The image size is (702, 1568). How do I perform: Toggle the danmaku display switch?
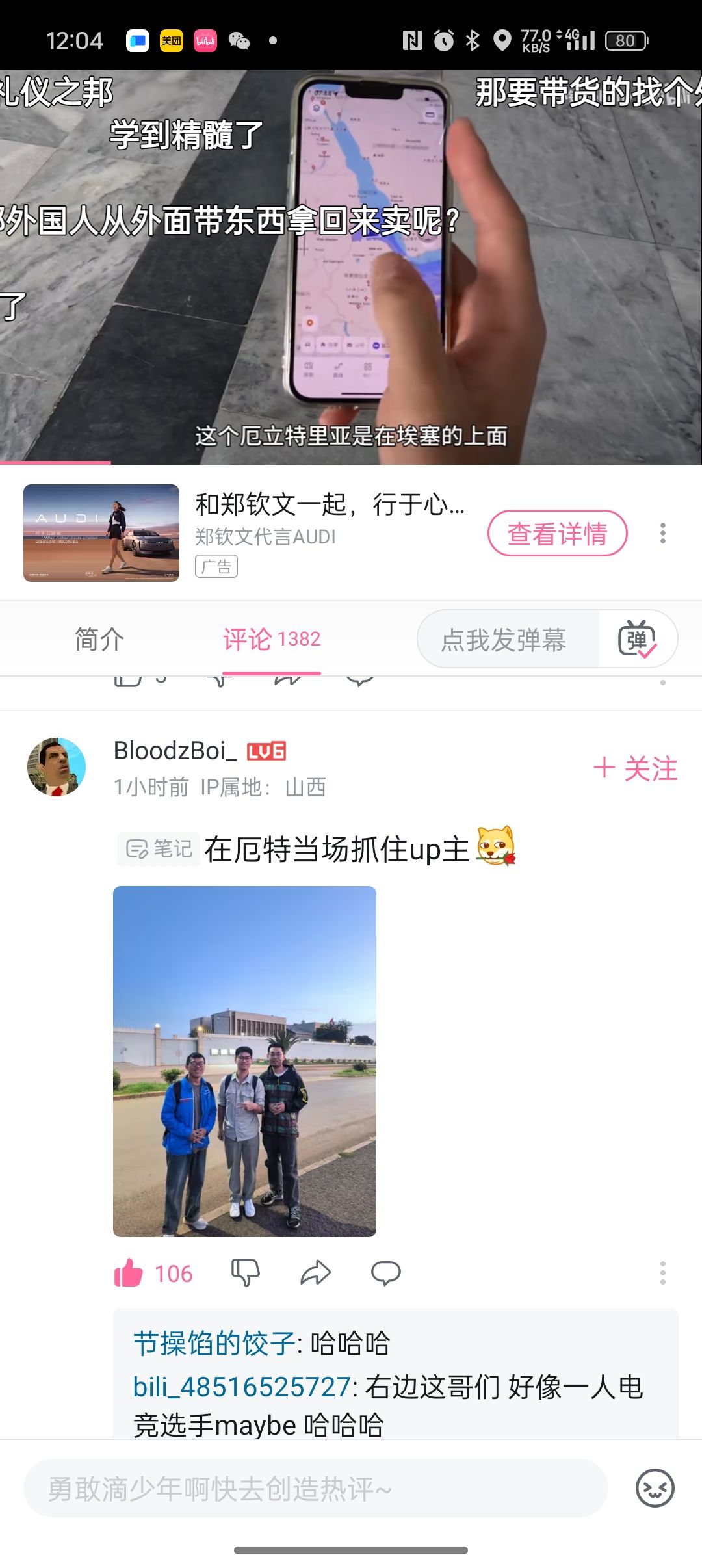637,640
